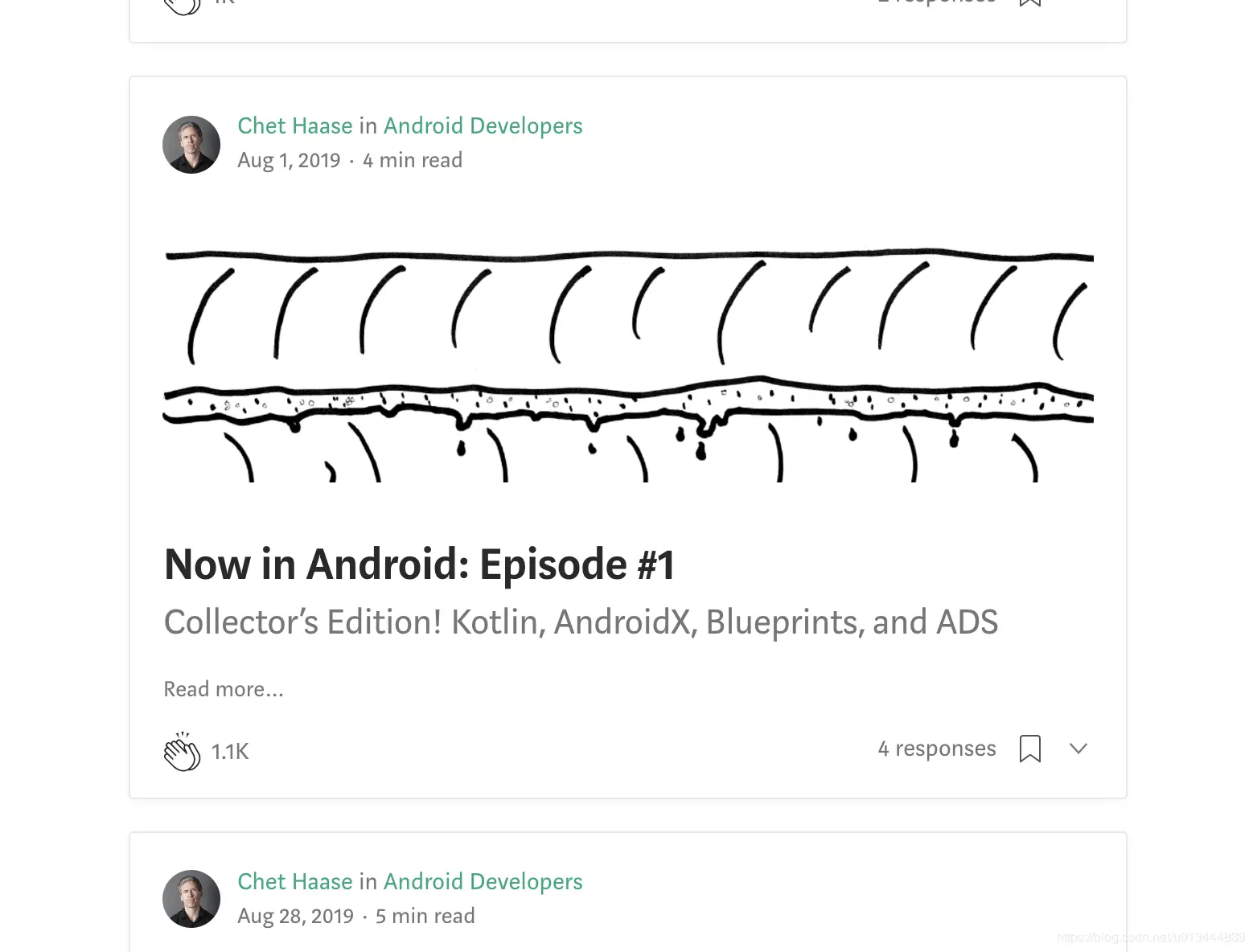
Task: View the 4 responses on Episode #1
Action: click(936, 749)
